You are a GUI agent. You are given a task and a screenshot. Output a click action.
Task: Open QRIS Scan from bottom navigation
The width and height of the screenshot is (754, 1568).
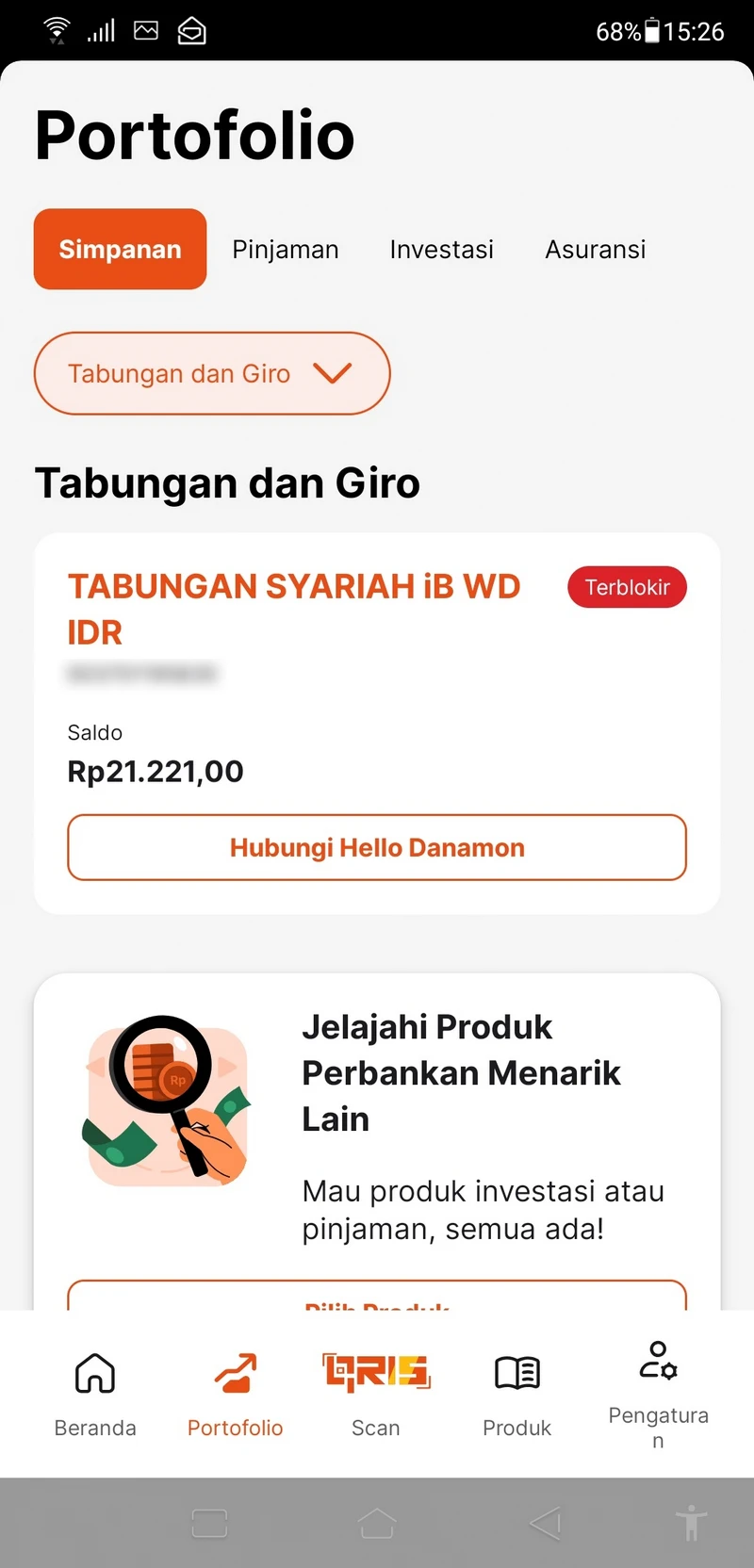tap(376, 1395)
